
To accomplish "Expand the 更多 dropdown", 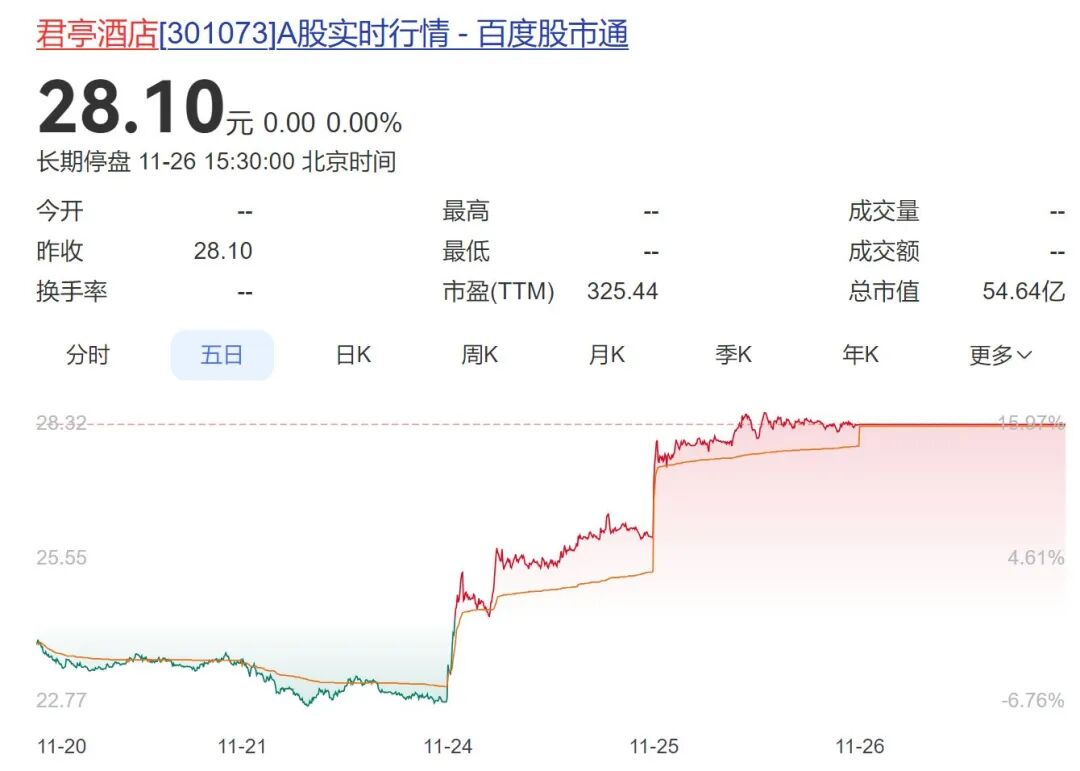I will pyautogui.click(x=1000, y=355).
